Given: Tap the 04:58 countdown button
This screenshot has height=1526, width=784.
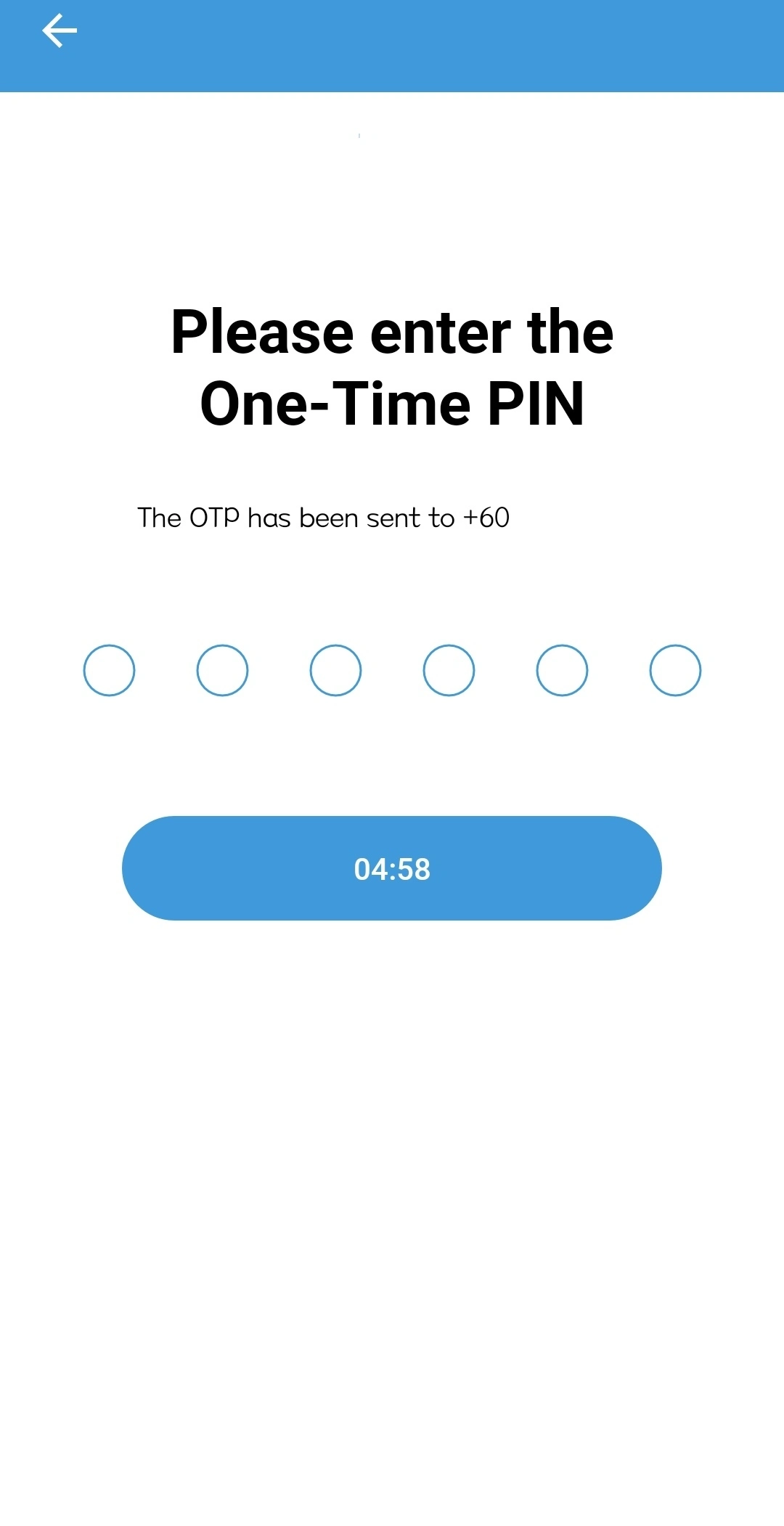Looking at the screenshot, I should [392, 868].
